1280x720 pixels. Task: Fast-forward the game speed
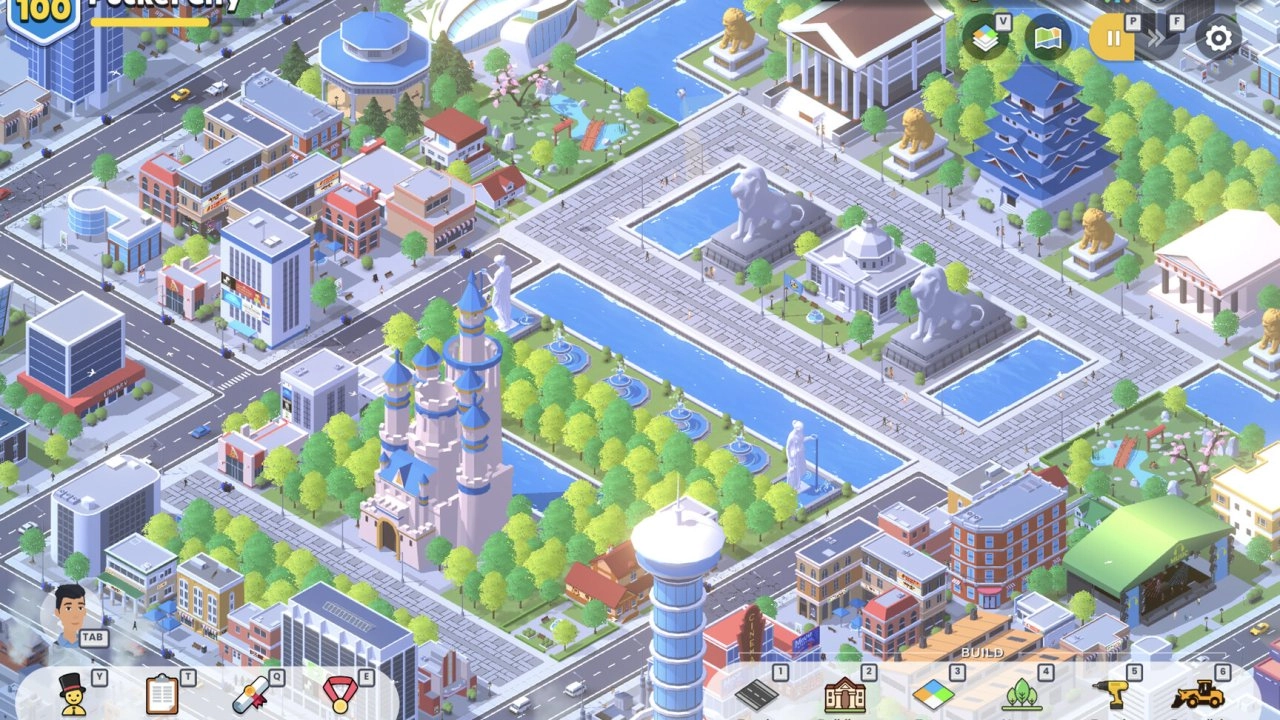point(1158,39)
